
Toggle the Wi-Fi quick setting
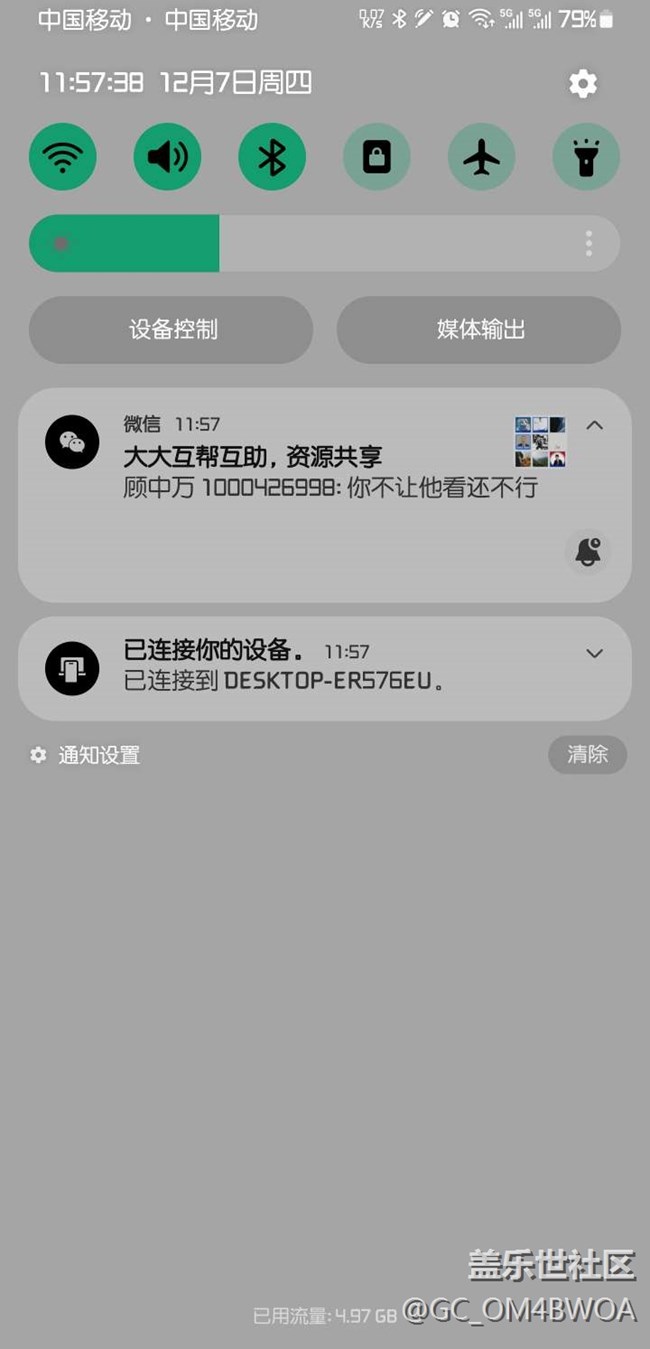tap(63, 157)
